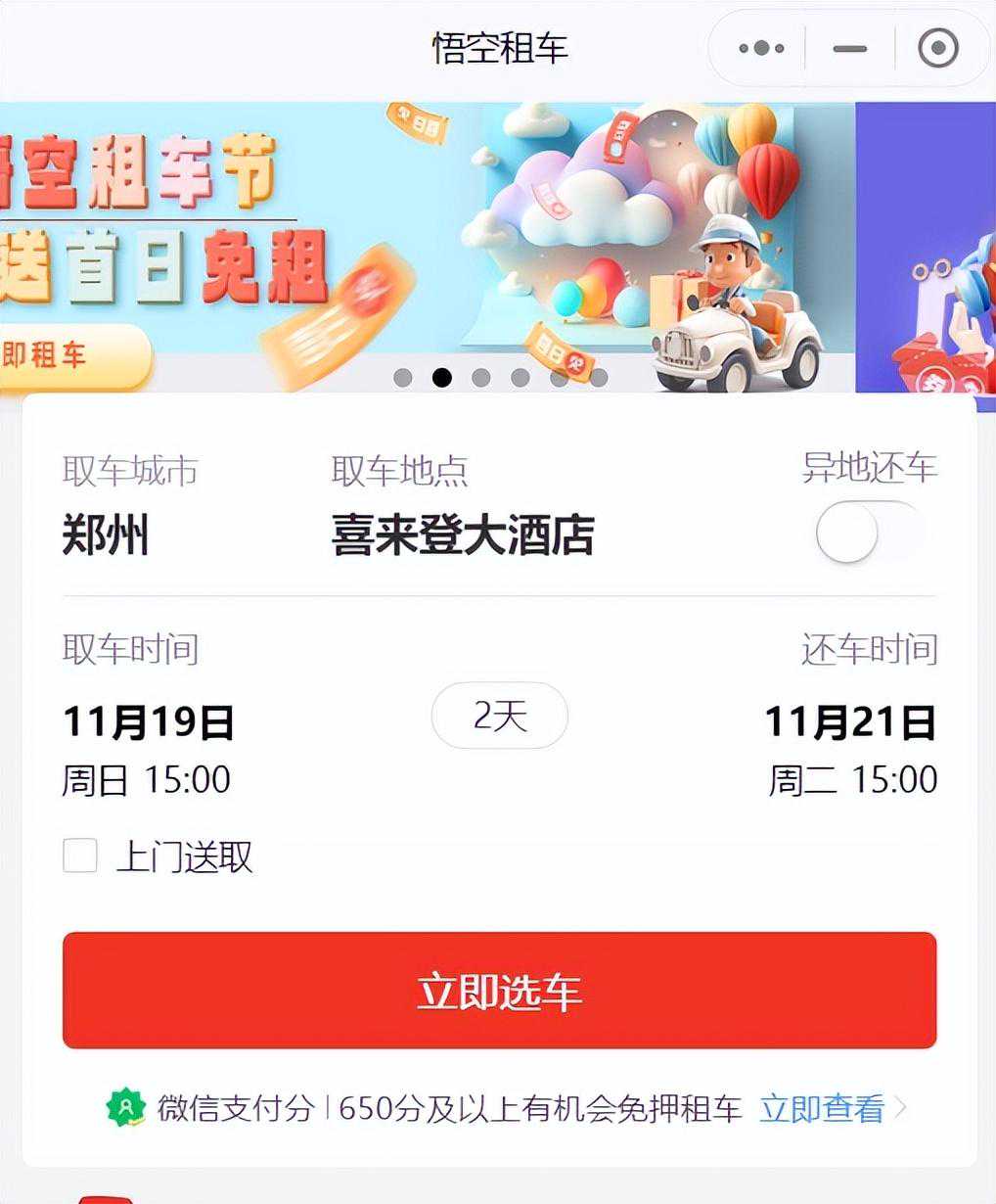Tap the 立即选车 button
Image resolution: width=996 pixels, height=1204 pixels.
point(499,991)
